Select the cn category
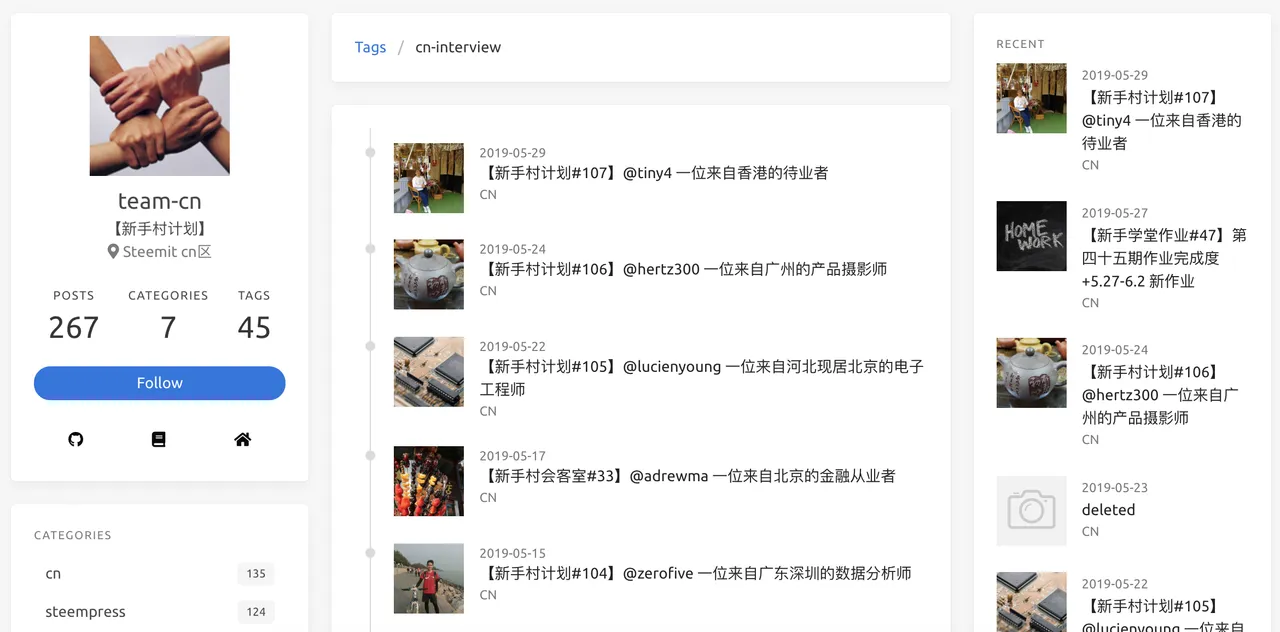The width and height of the screenshot is (1280, 632). (x=54, y=573)
